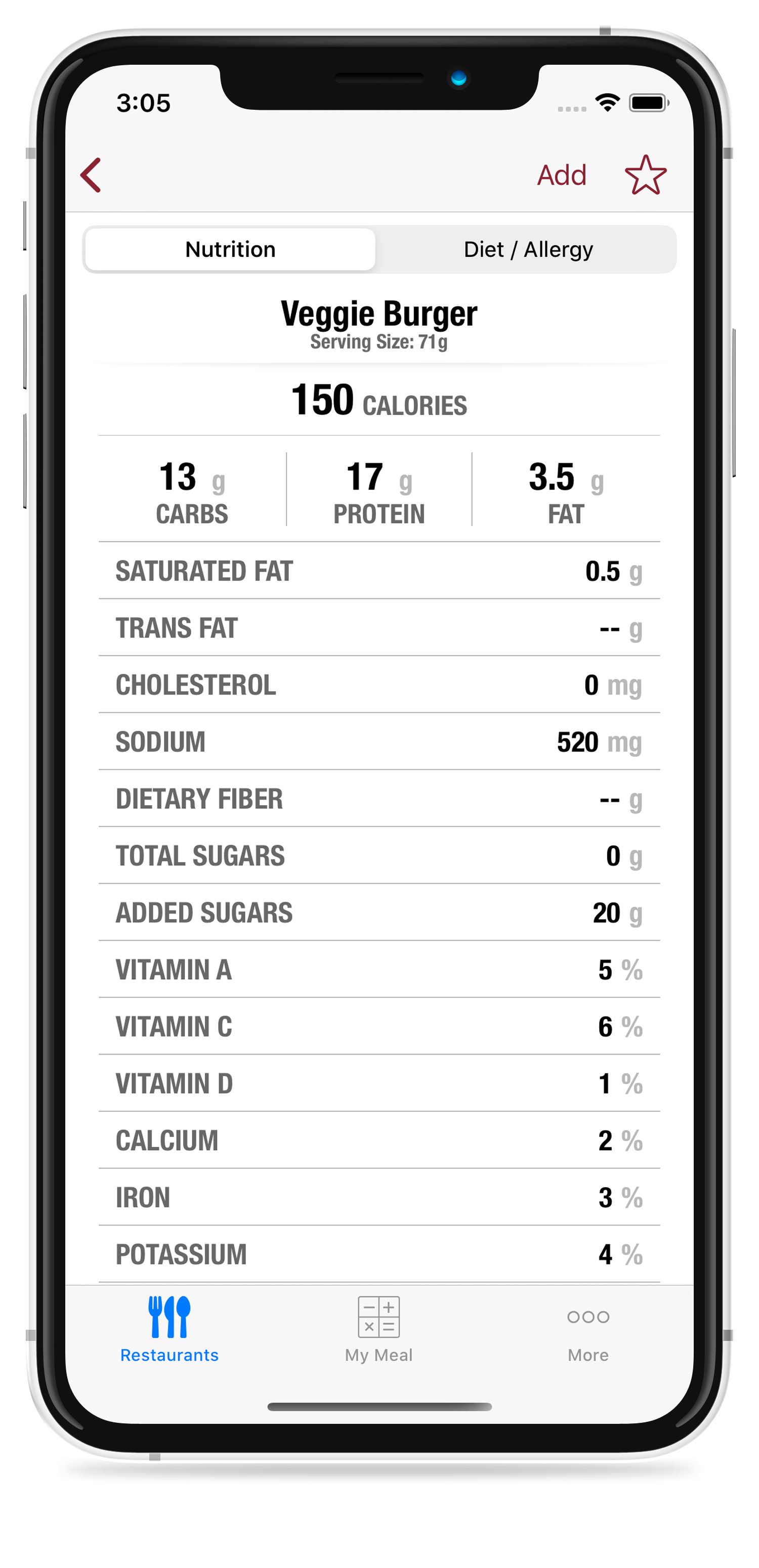Select the Nutrition segment
The width and height of the screenshot is (759, 1568).
pyautogui.click(x=230, y=249)
